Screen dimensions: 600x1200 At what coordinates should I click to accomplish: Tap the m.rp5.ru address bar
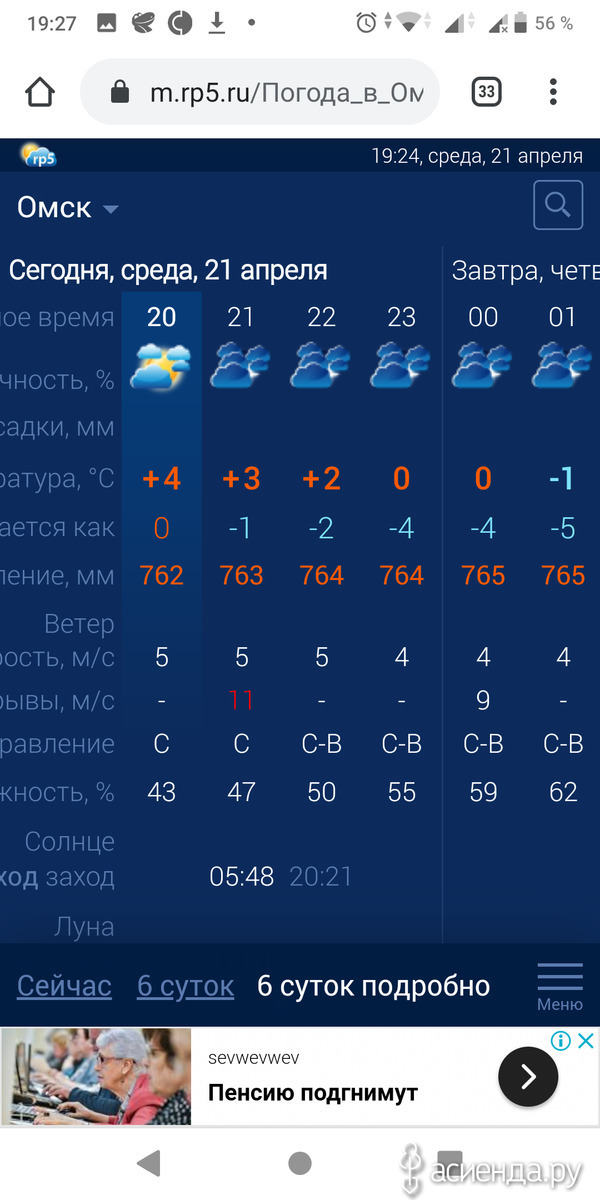point(260,93)
